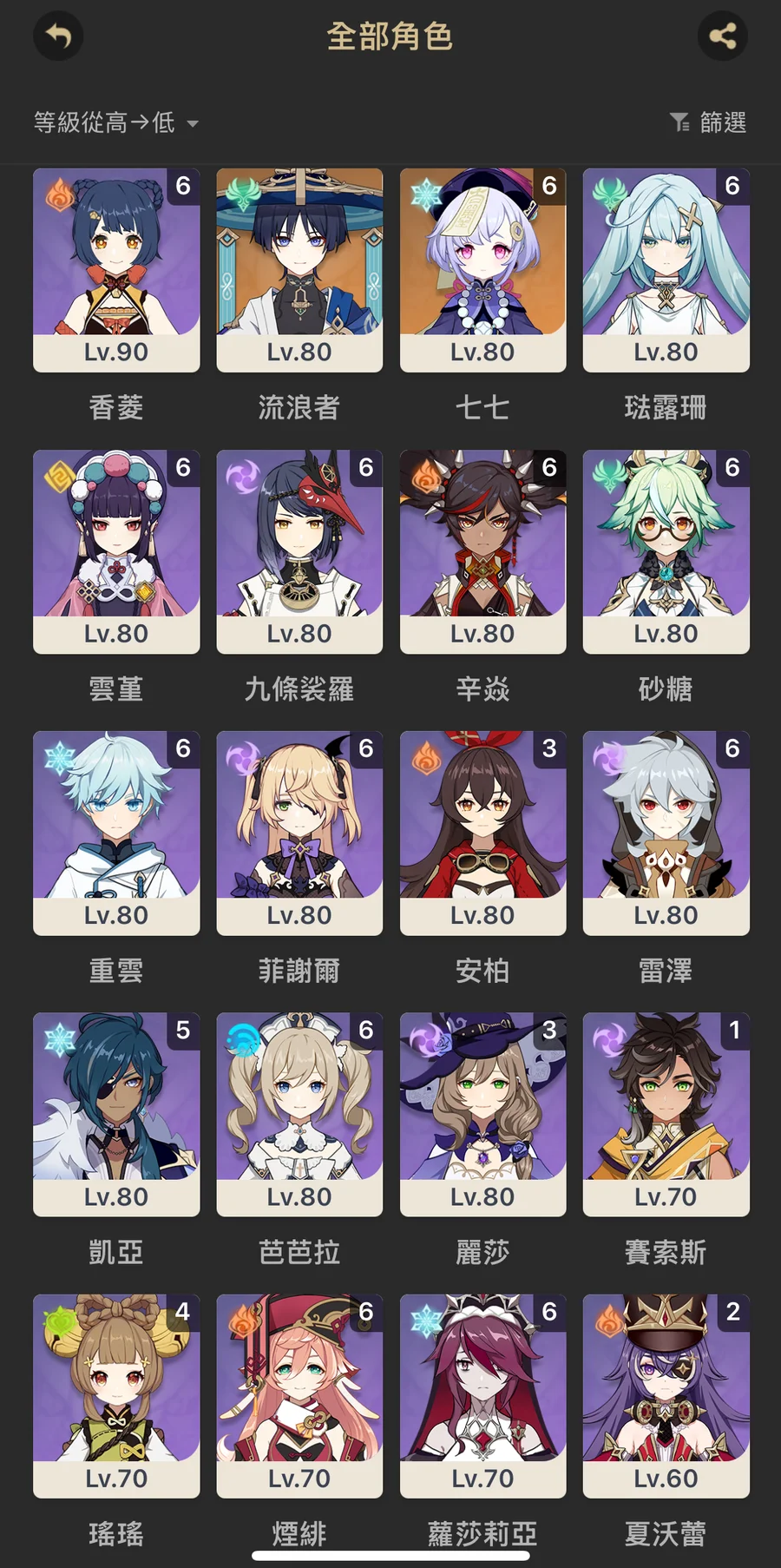The width and height of the screenshot is (781, 1568).
Task: Open 雷澤 character card
Action: tap(666, 833)
